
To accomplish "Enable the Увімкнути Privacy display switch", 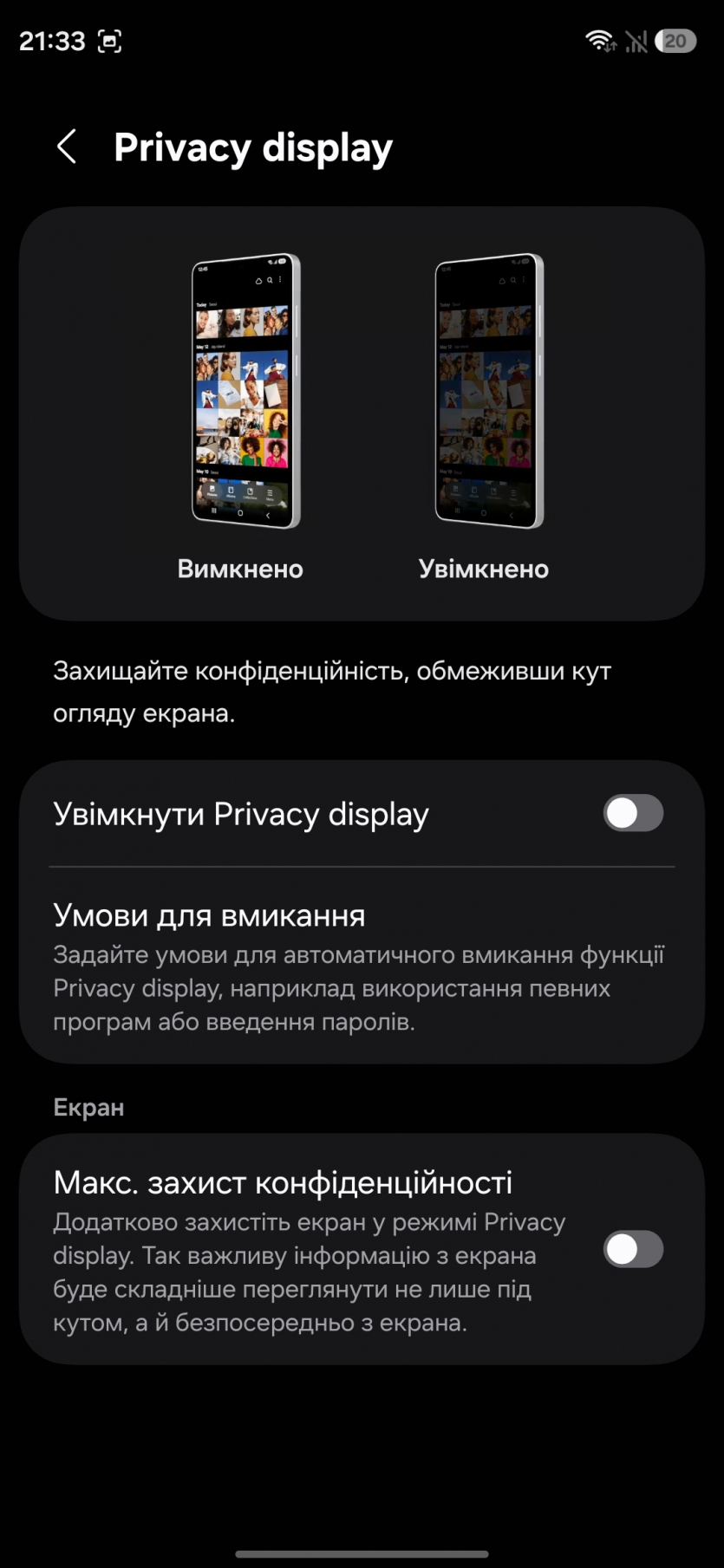I will (633, 814).
